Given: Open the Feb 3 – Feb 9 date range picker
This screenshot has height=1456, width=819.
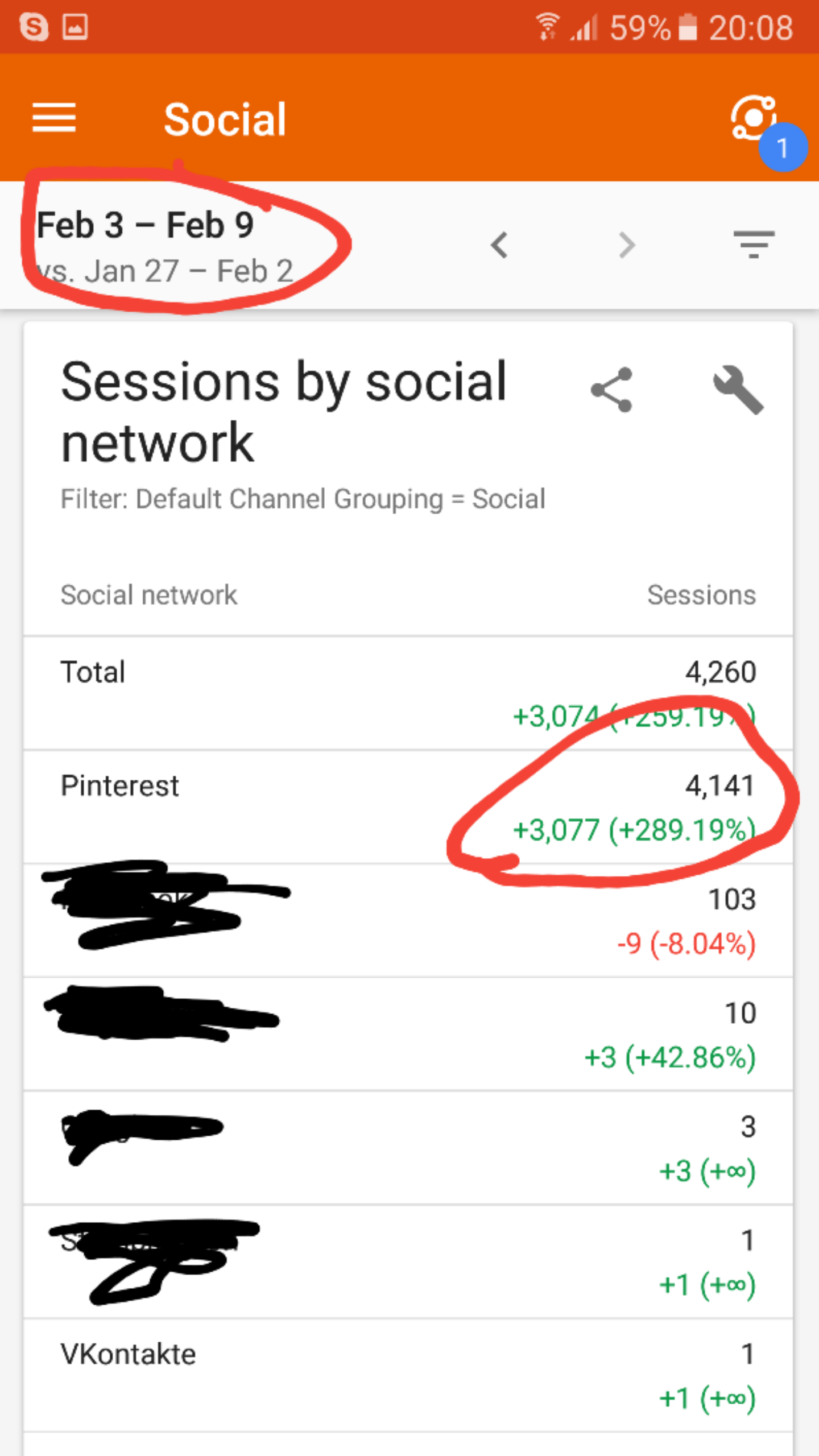Looking at the screenshot, I should pyautogui.click(x=165, y=247).
